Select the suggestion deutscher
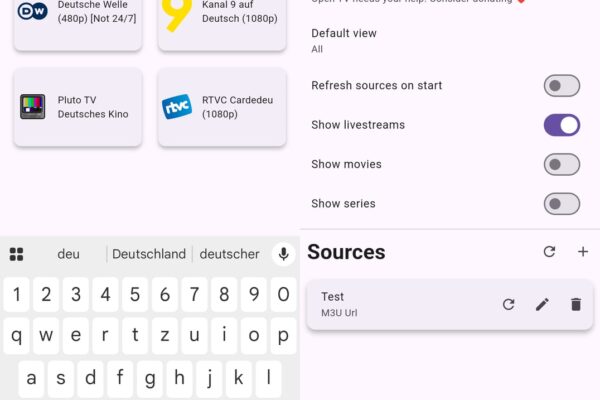 coord(228,254)
